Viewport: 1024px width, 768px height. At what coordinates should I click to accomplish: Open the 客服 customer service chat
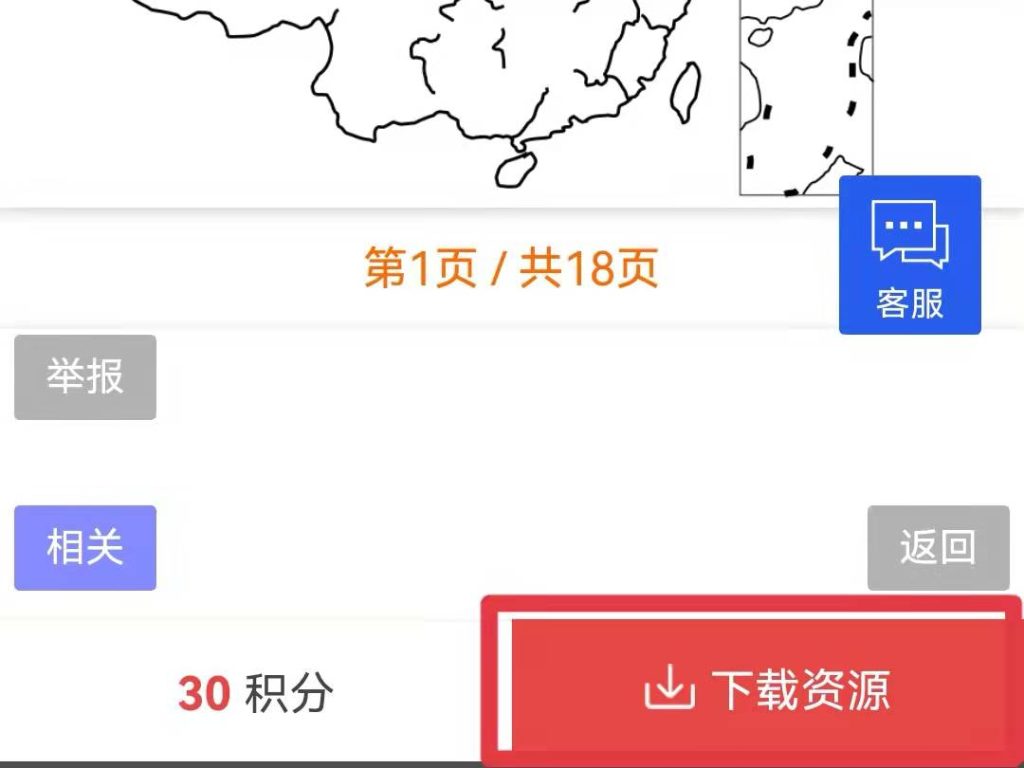point(909,256)
